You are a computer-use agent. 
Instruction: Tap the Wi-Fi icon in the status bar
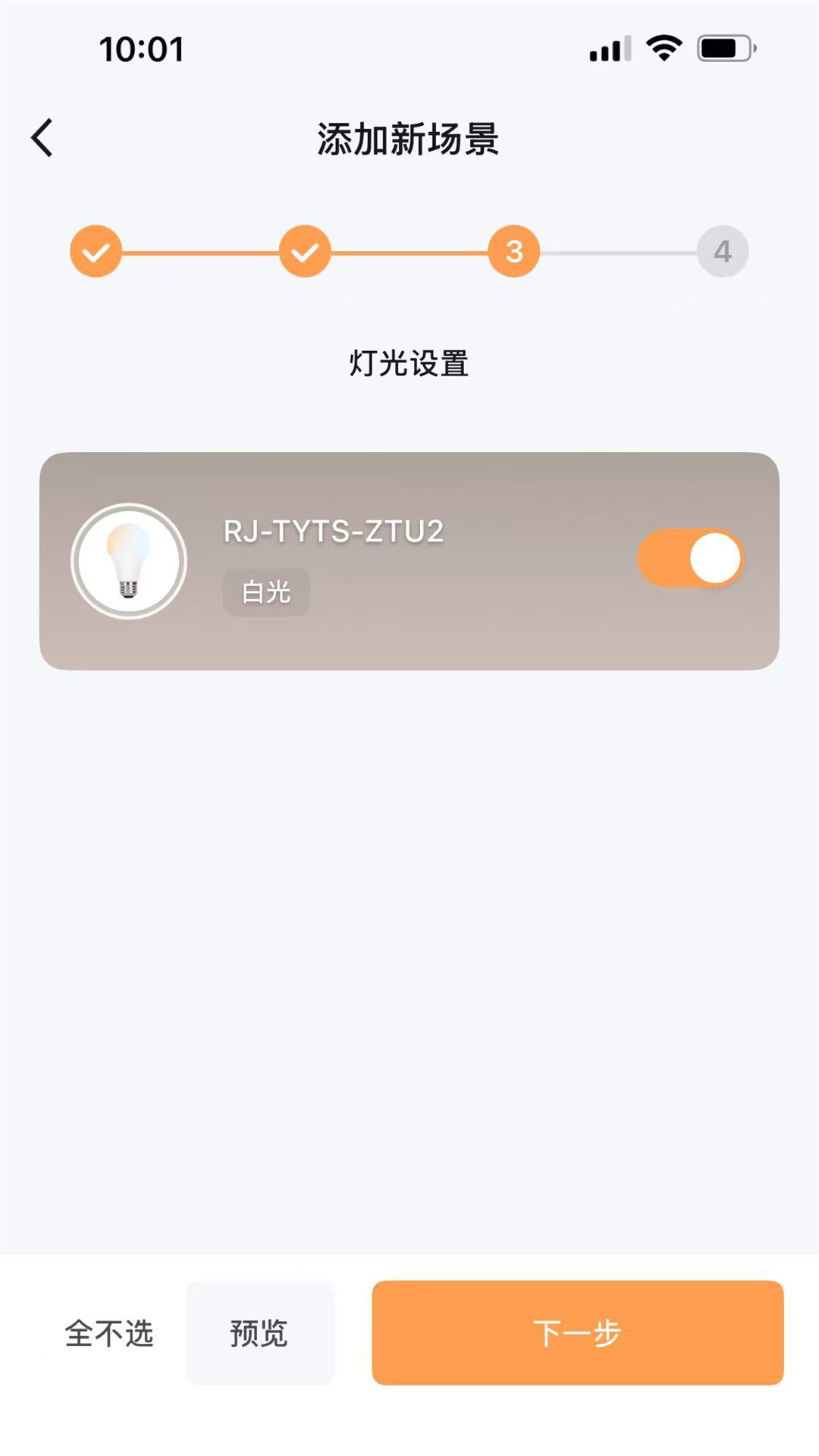coord(661,49)
